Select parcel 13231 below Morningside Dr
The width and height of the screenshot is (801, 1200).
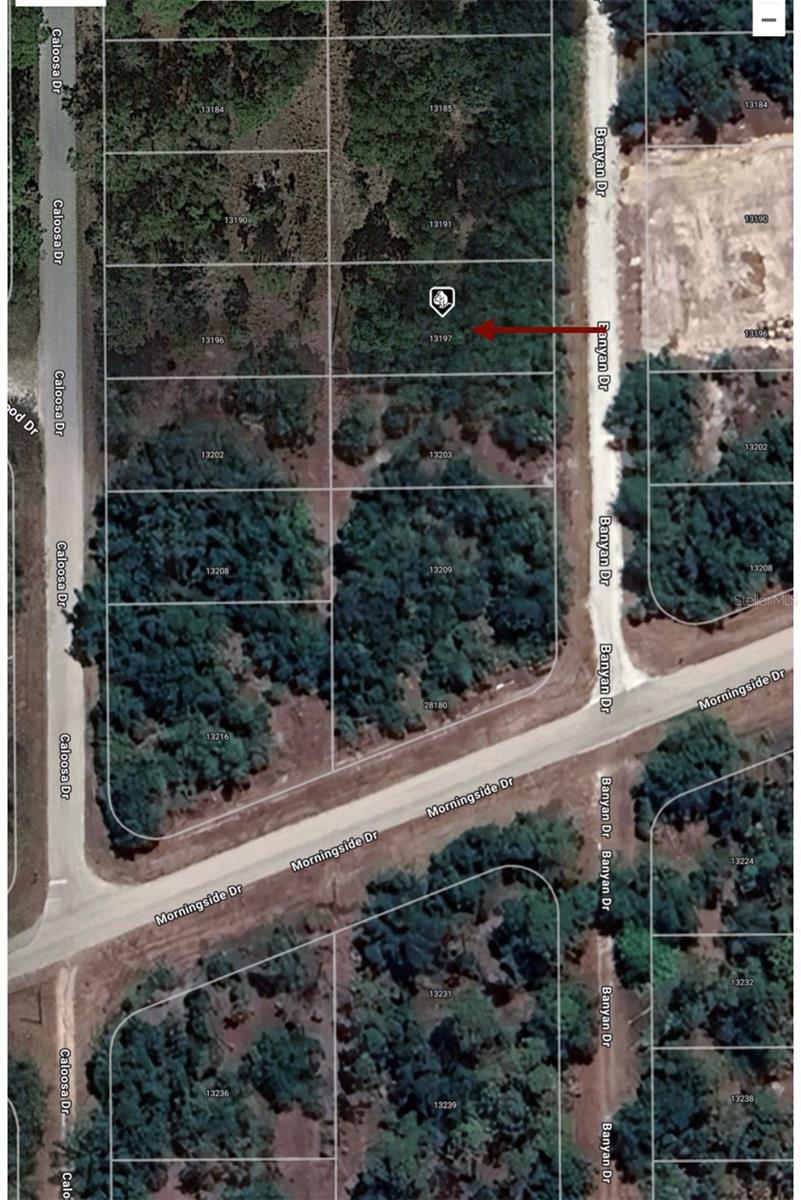point(440,994)
